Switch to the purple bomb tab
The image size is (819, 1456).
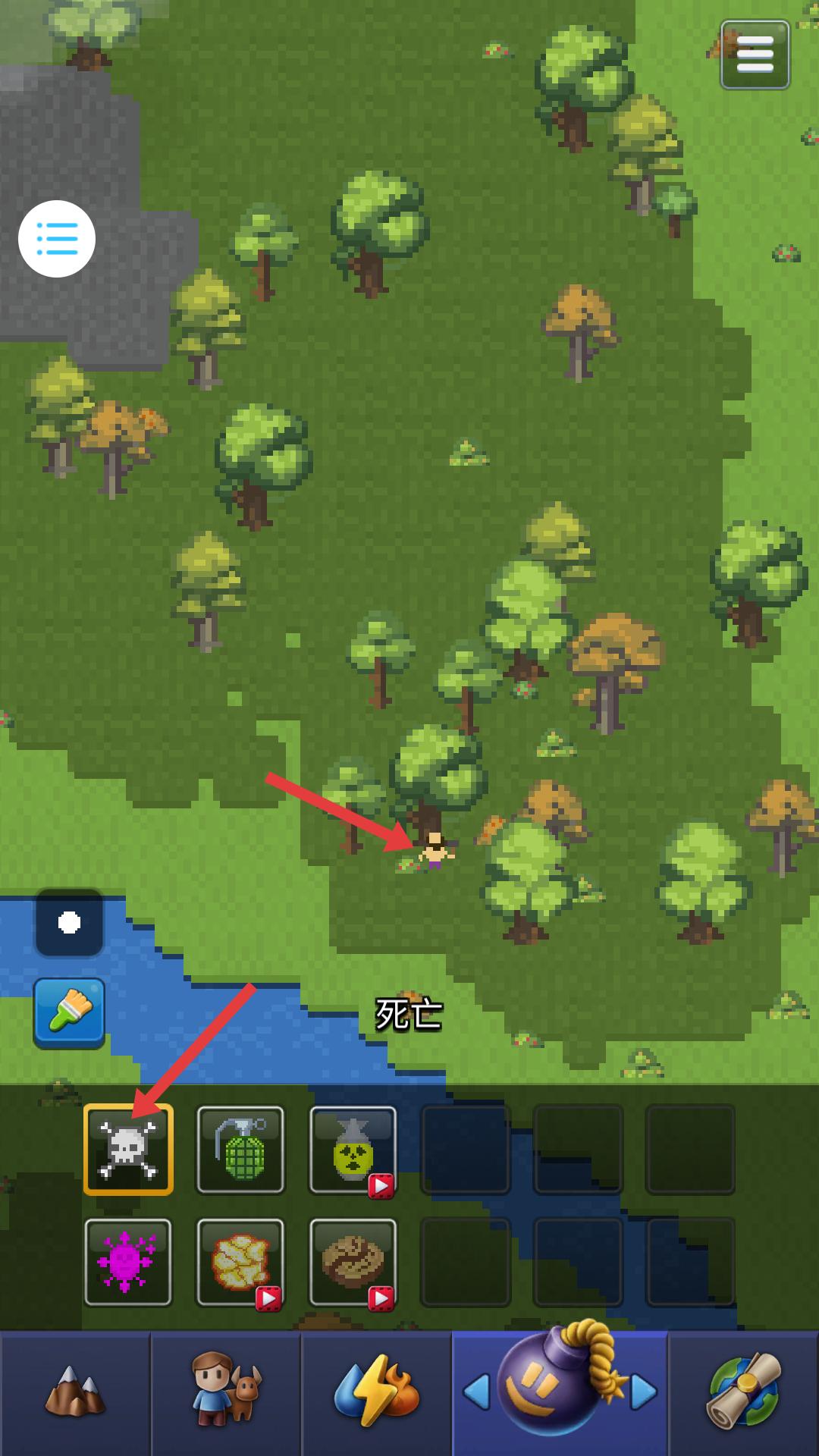pyautogui.click(x=560, y=1388)
